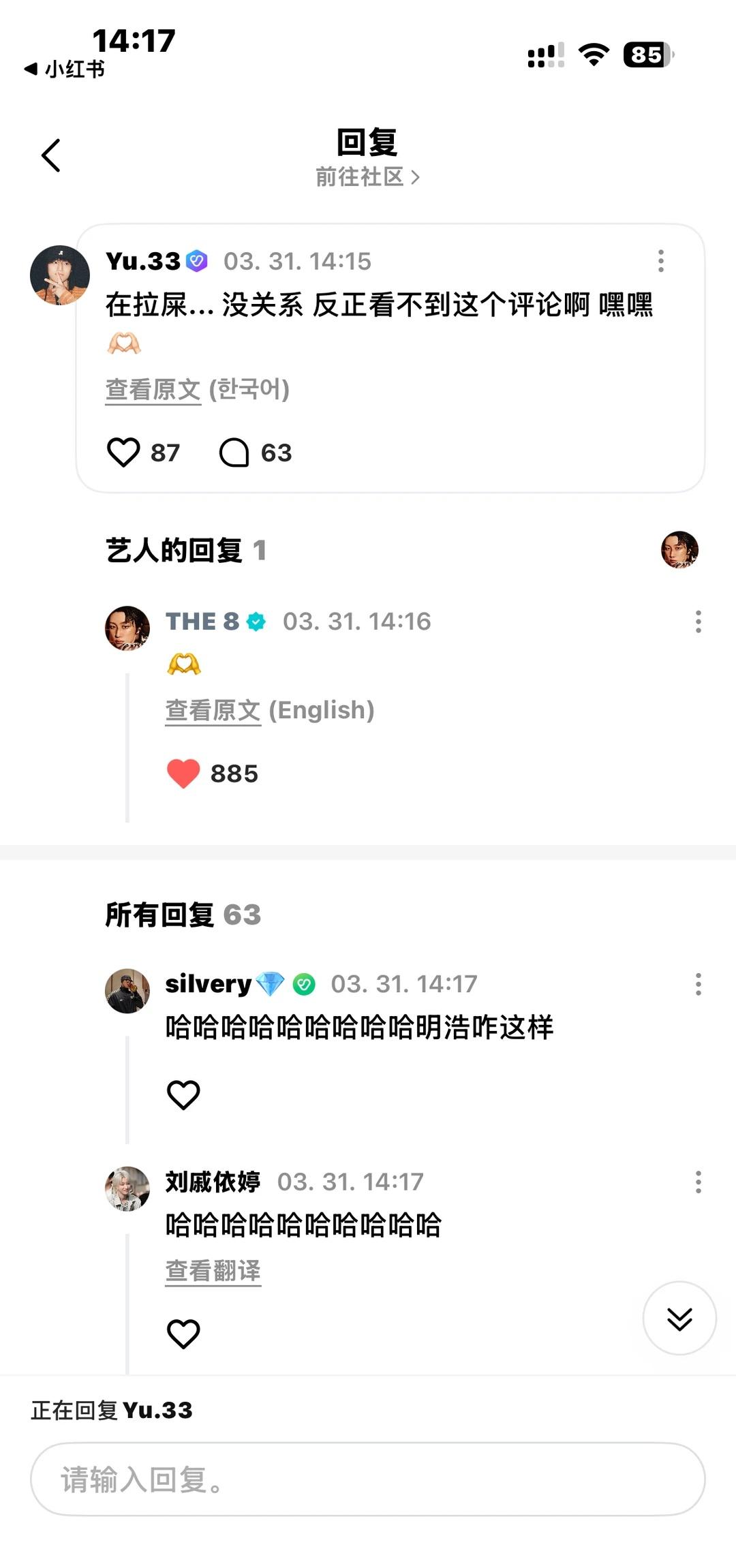View original English text of THE 8's reply
Viewport: 736px width, 1568px height.
click(213, 709)
